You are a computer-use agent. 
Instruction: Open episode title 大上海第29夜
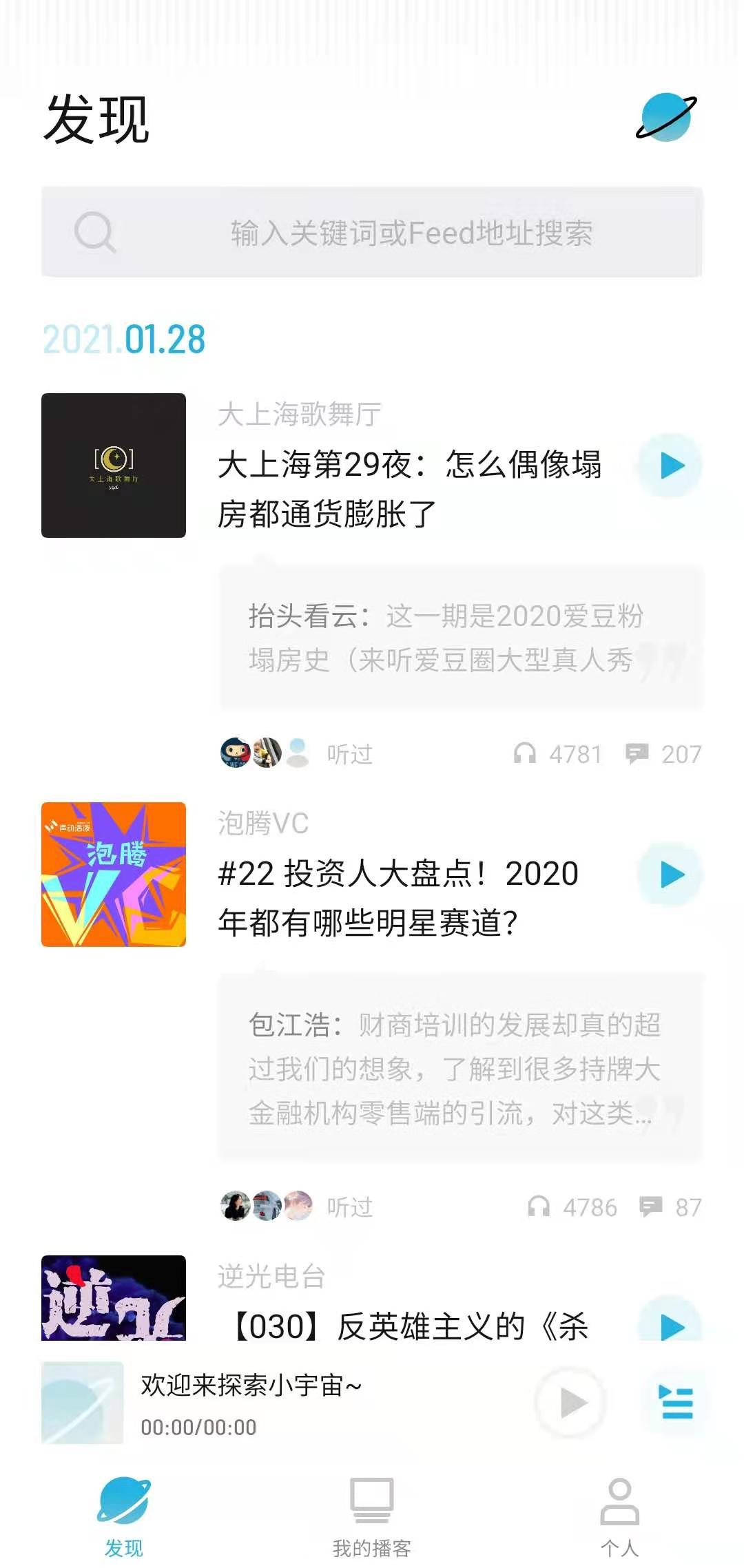(409, 489)
